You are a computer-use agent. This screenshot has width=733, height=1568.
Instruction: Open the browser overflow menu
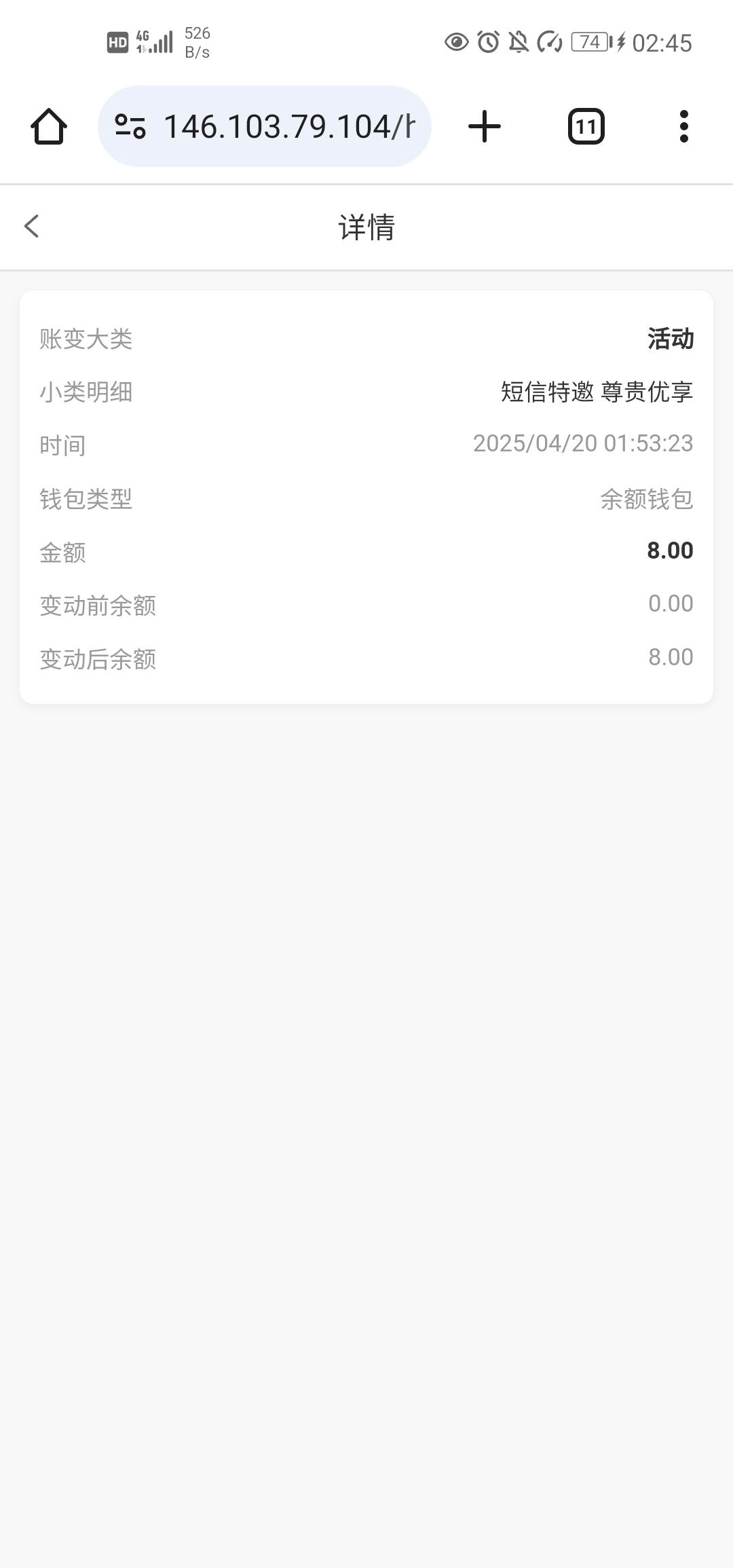tap(683, 126)
